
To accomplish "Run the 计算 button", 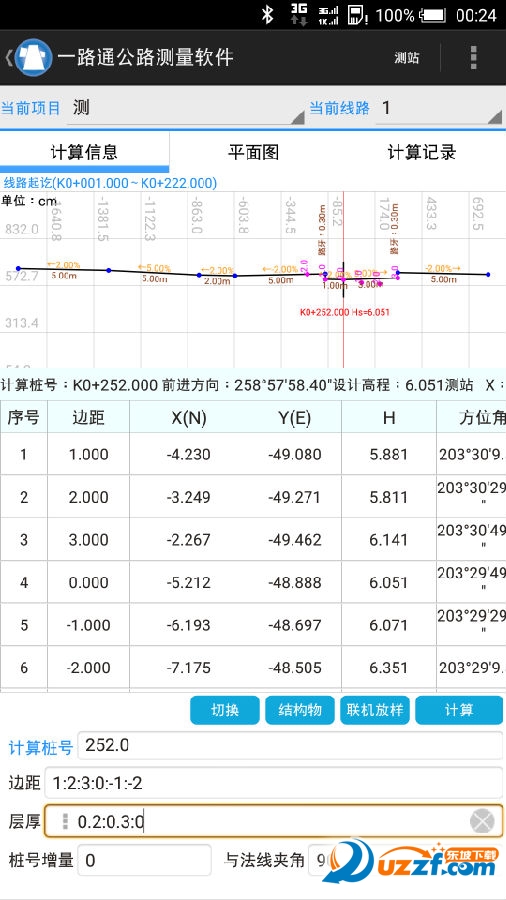I will [x=458, y=710].
